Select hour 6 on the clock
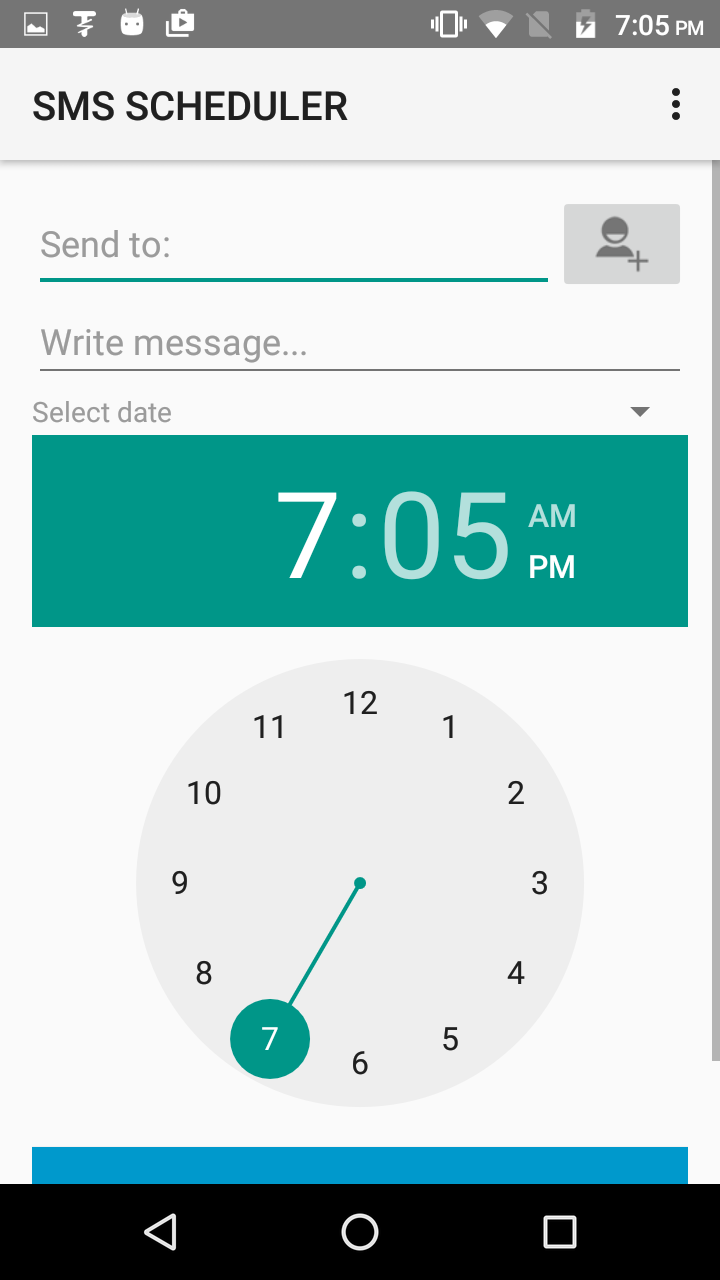 click(360, 1063)
